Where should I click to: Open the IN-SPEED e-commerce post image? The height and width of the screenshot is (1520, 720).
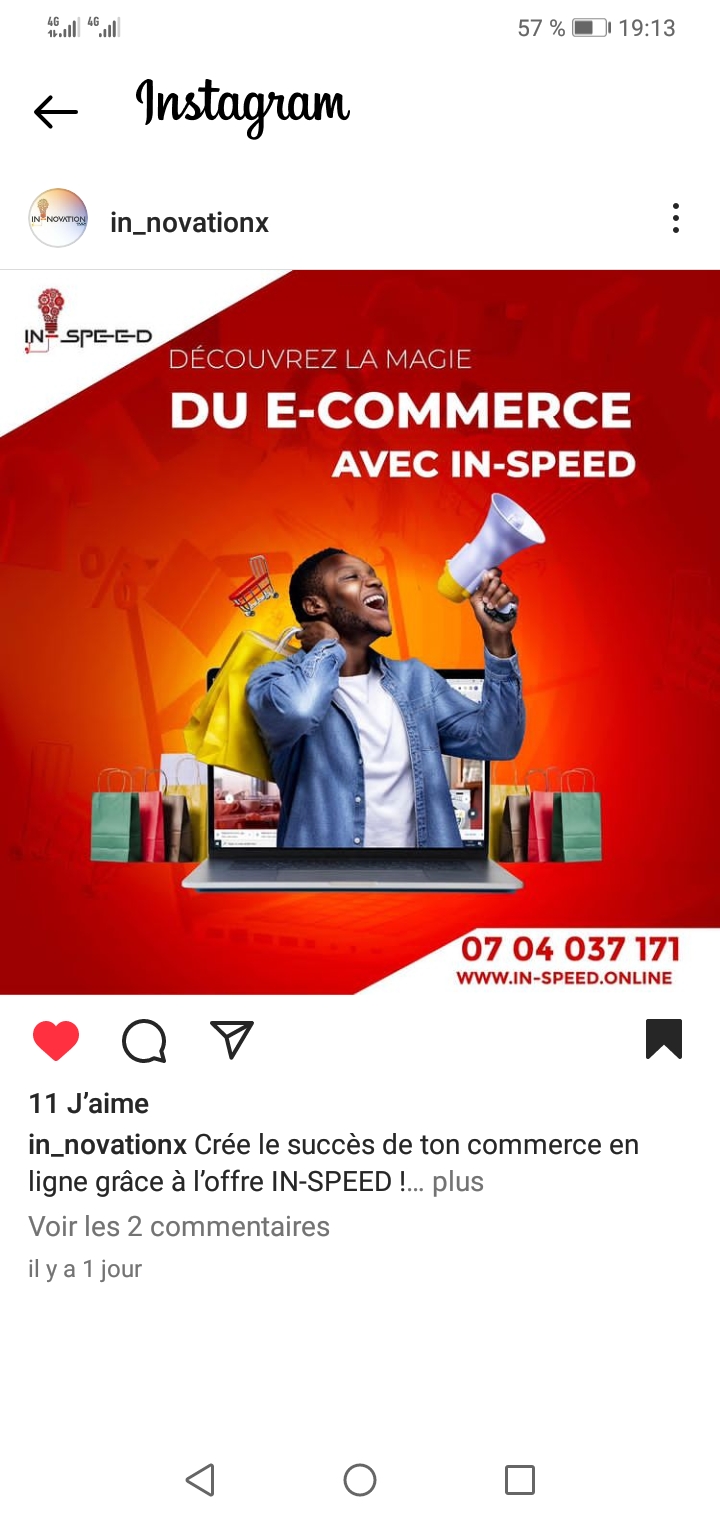point(360,632)
